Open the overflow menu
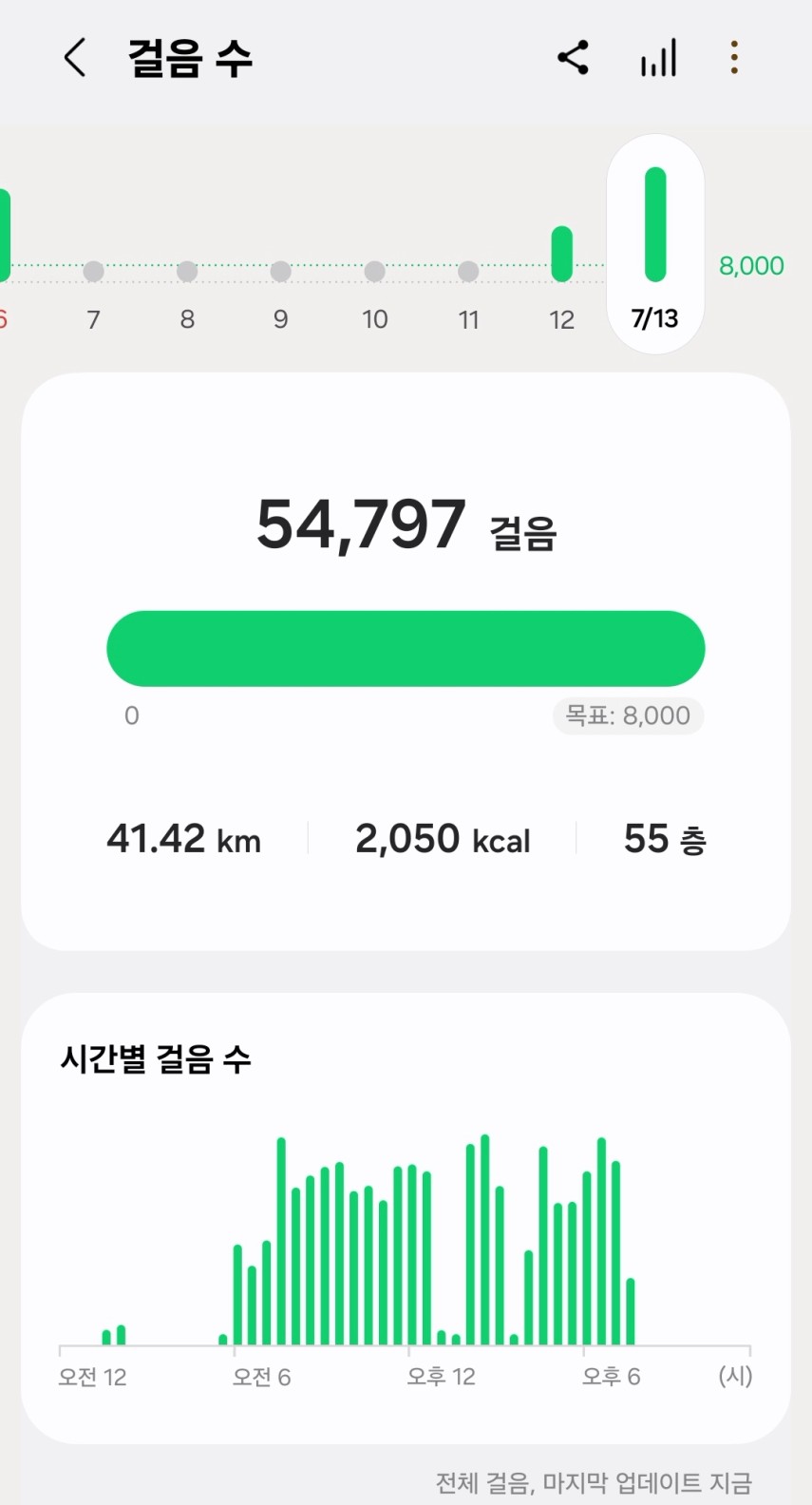Screen dimensions: 812x1505 [x=734, y=58]
